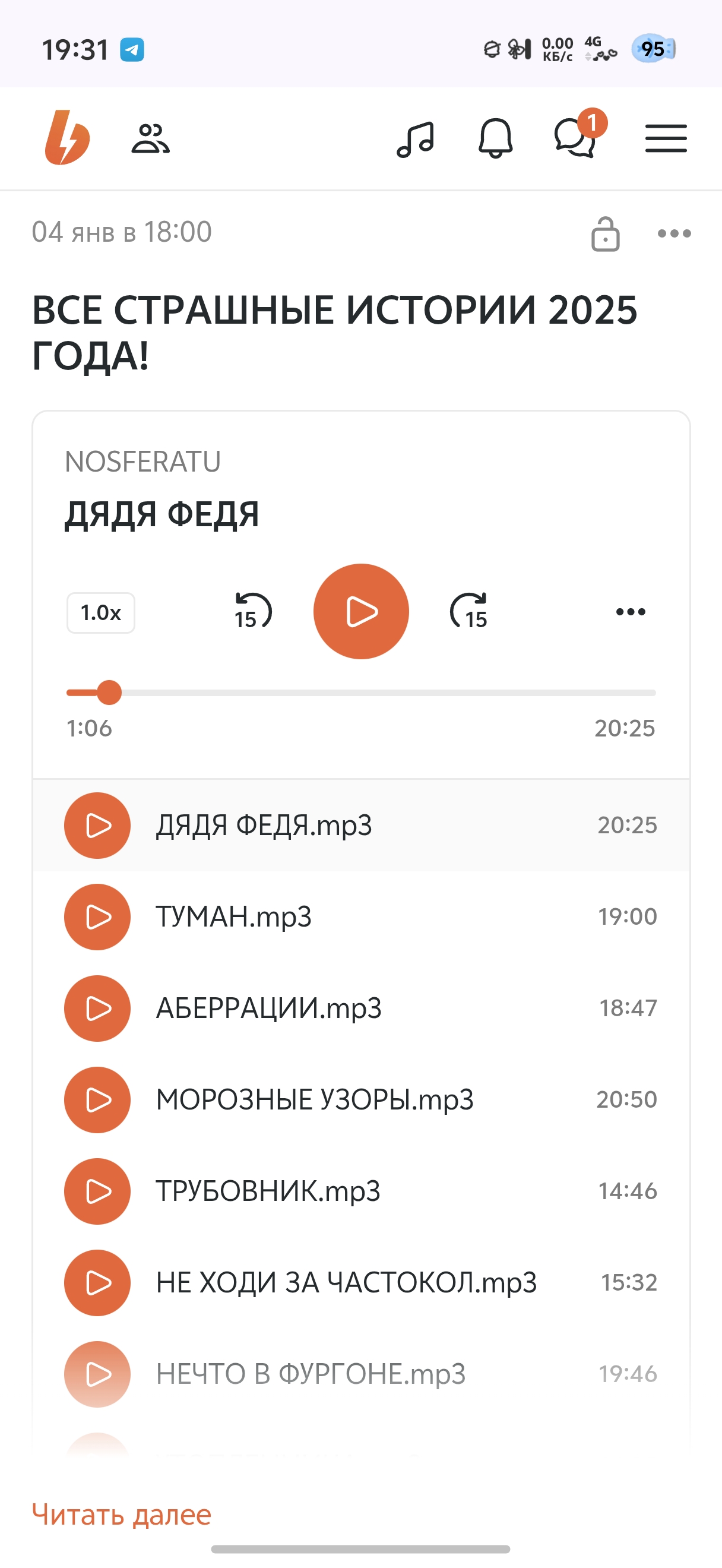
Task: Expand the post via Читать далее
Action: coord(122,1515)
